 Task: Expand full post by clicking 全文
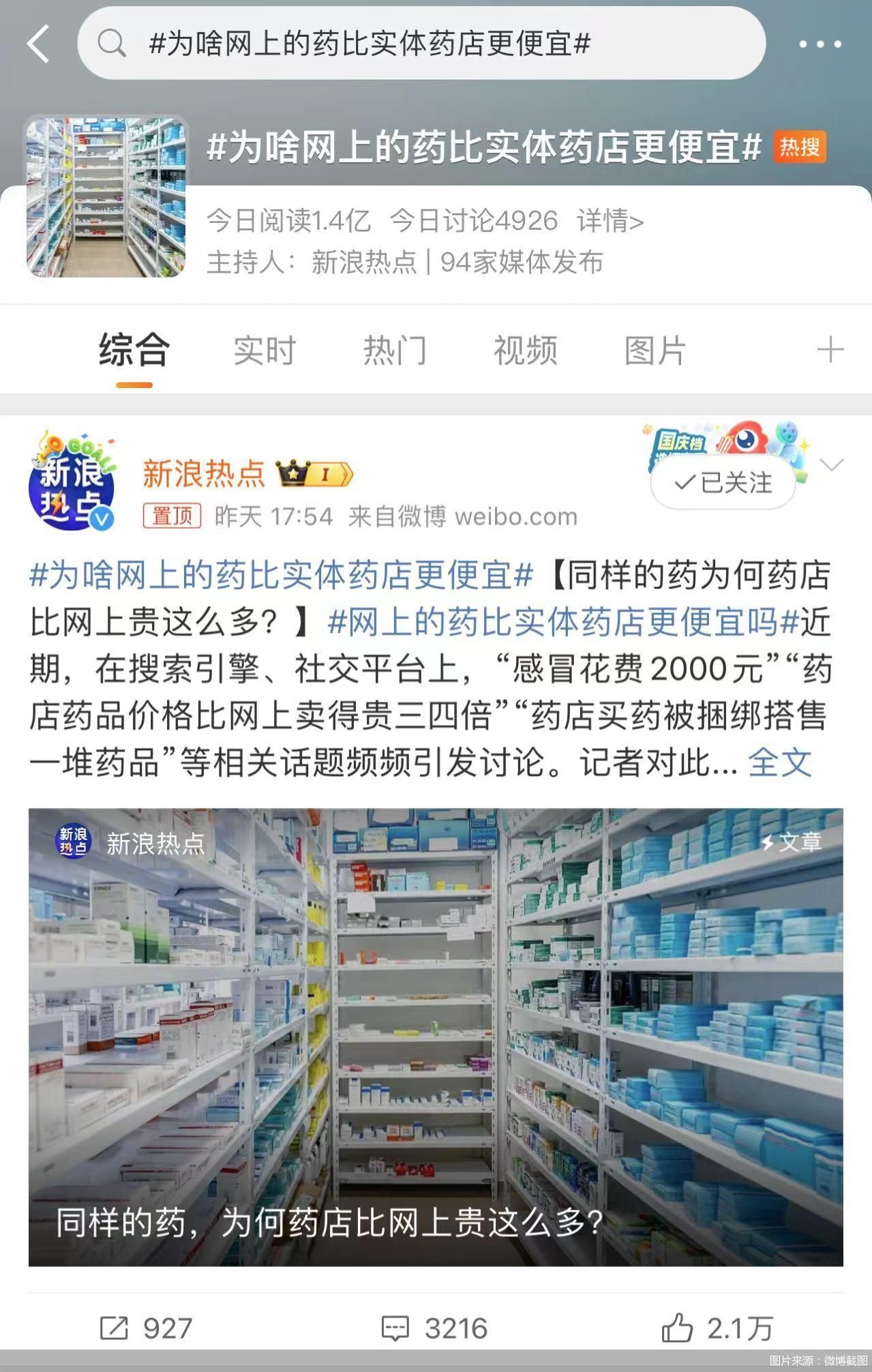click(779, 765)
